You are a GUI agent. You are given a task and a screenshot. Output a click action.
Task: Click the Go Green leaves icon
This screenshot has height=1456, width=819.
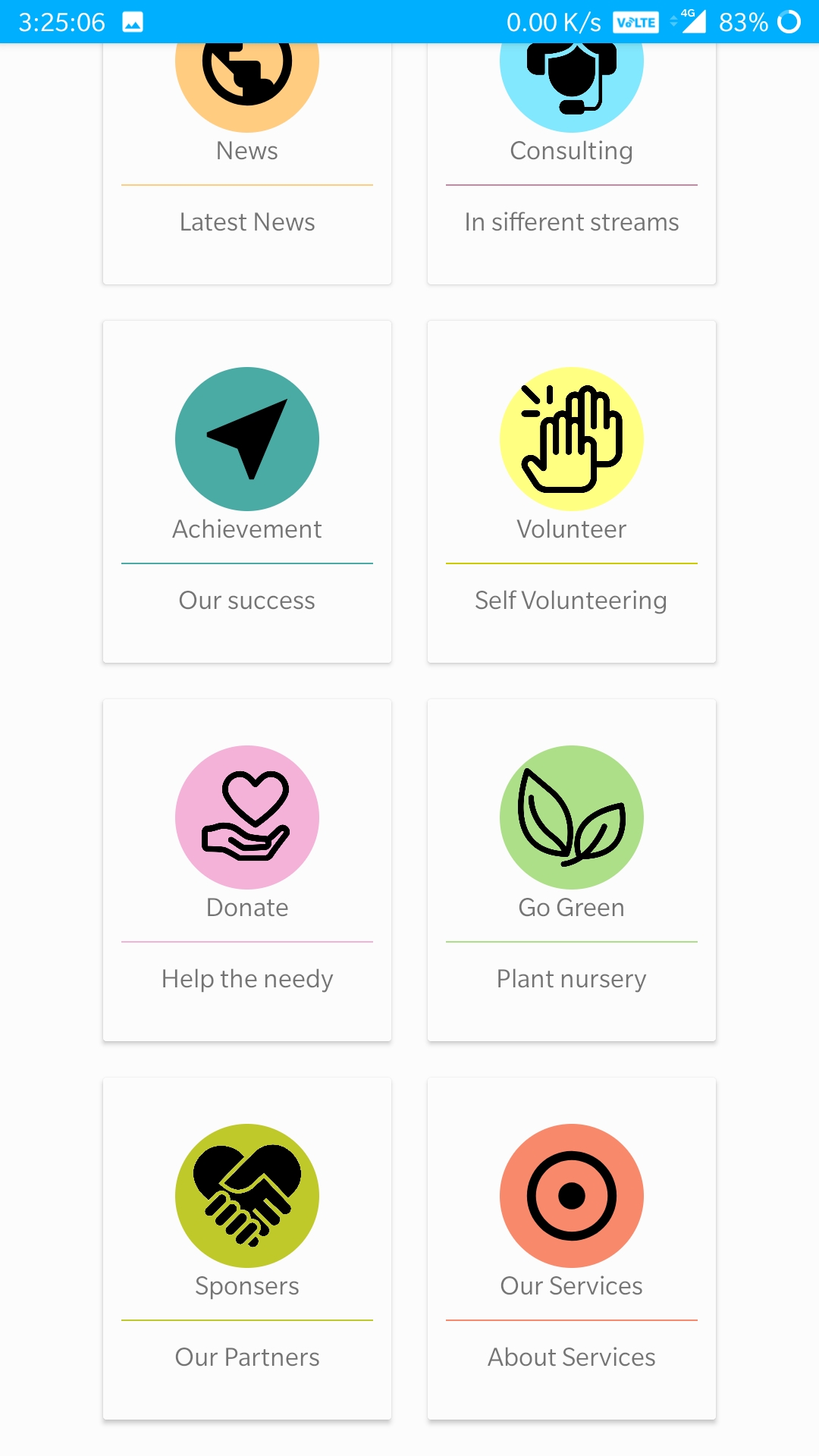tap(571, 817)
